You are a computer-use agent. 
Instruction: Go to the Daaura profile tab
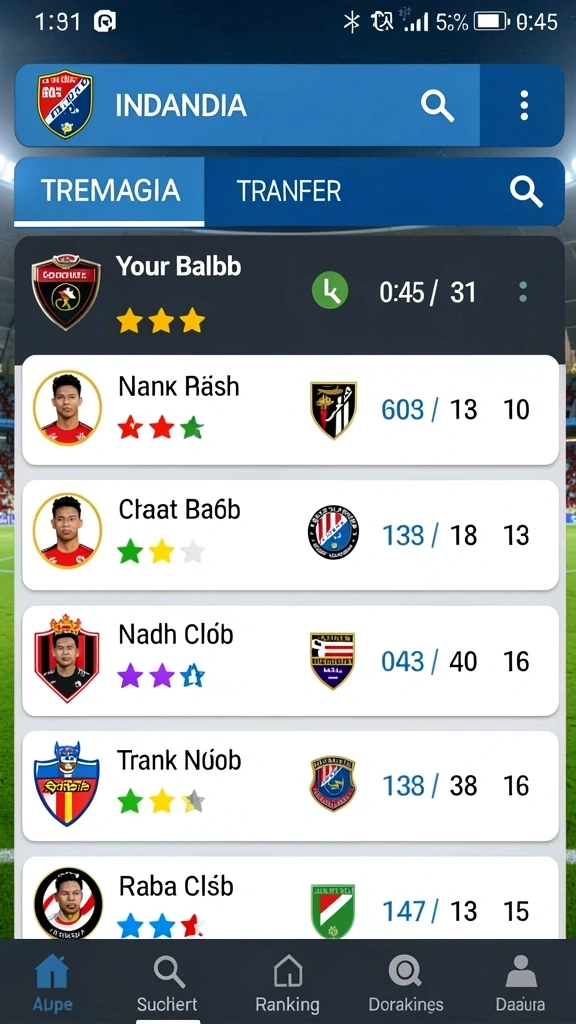point(520,982)
